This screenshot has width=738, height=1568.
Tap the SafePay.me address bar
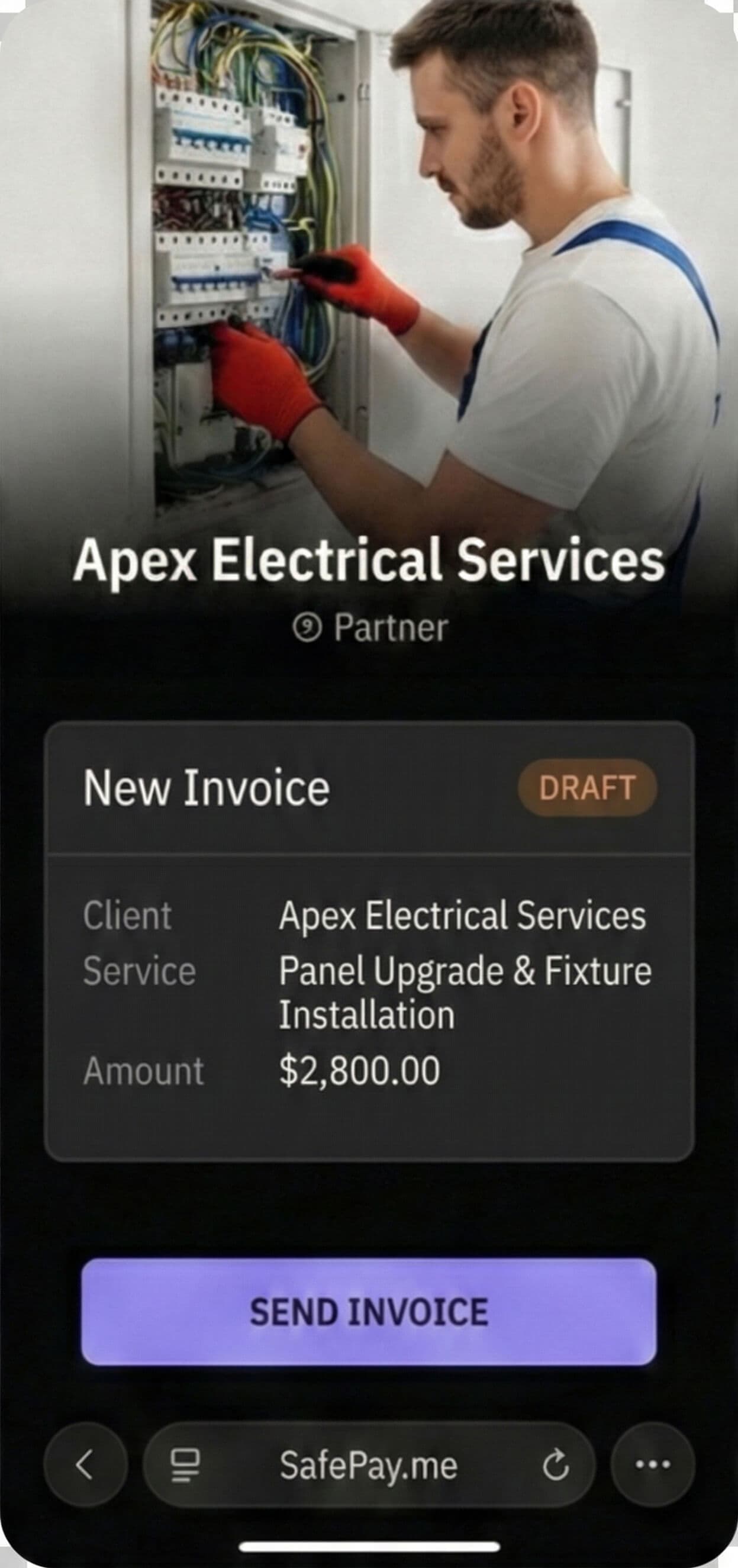[x=369, y=1464]
